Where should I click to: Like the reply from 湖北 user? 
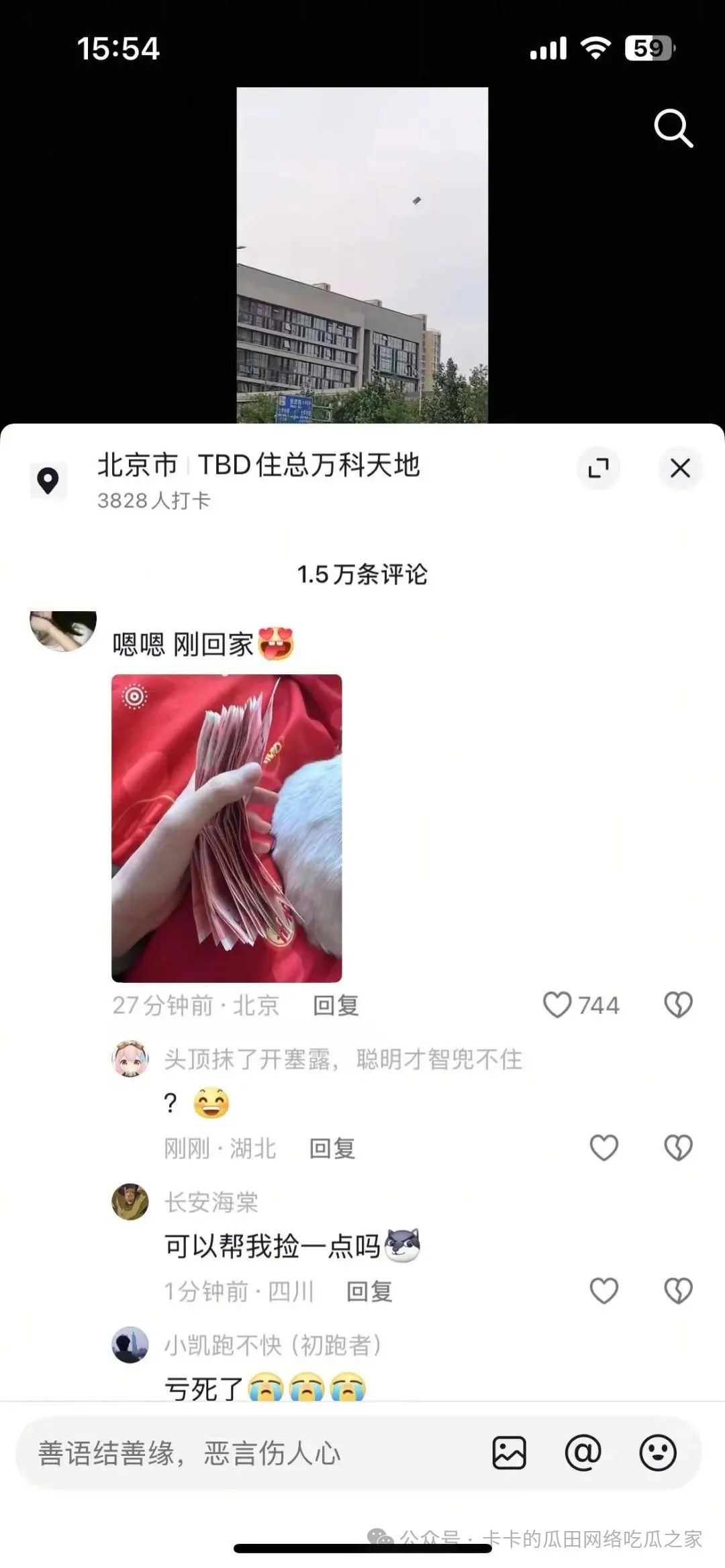pyautogui.click(x=603, y=1148)
